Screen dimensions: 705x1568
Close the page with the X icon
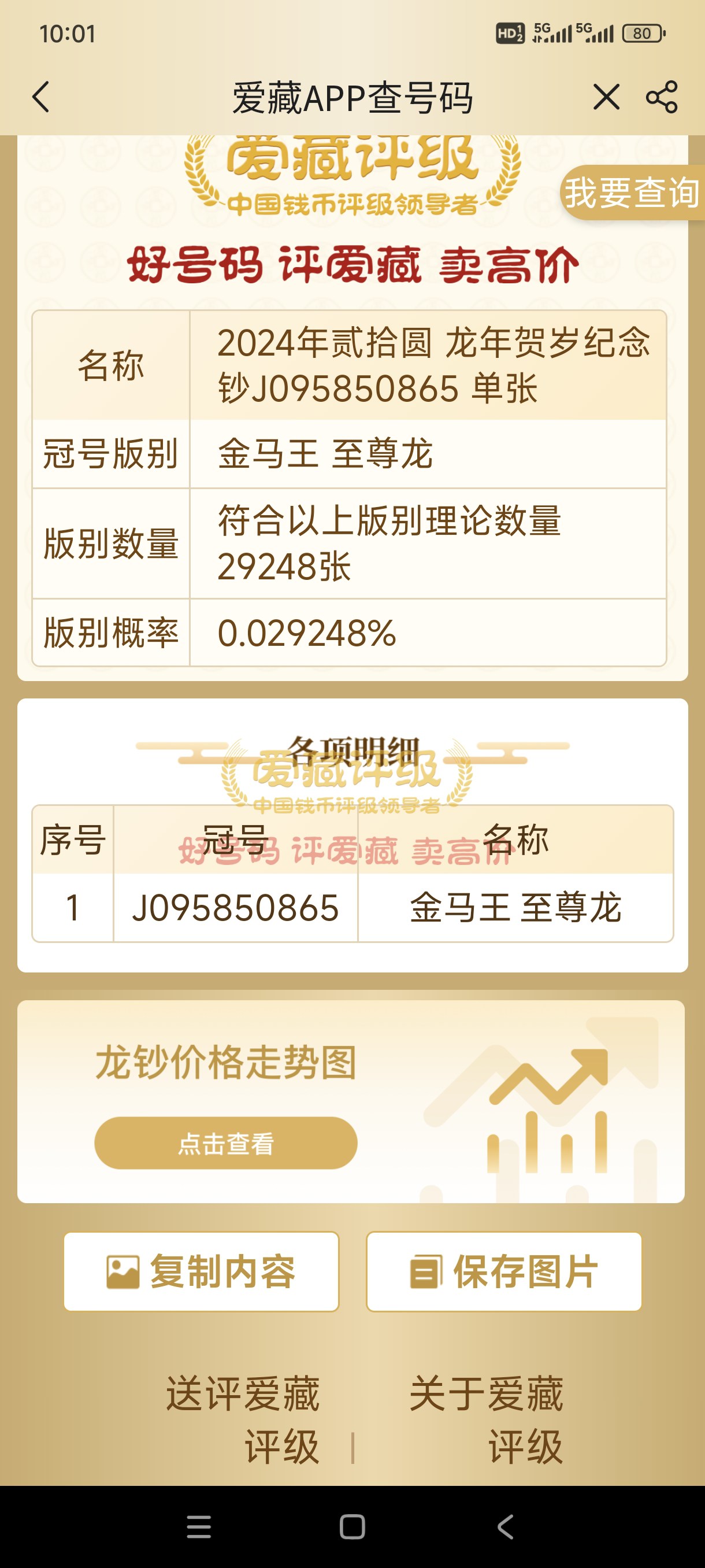[606, 97]
